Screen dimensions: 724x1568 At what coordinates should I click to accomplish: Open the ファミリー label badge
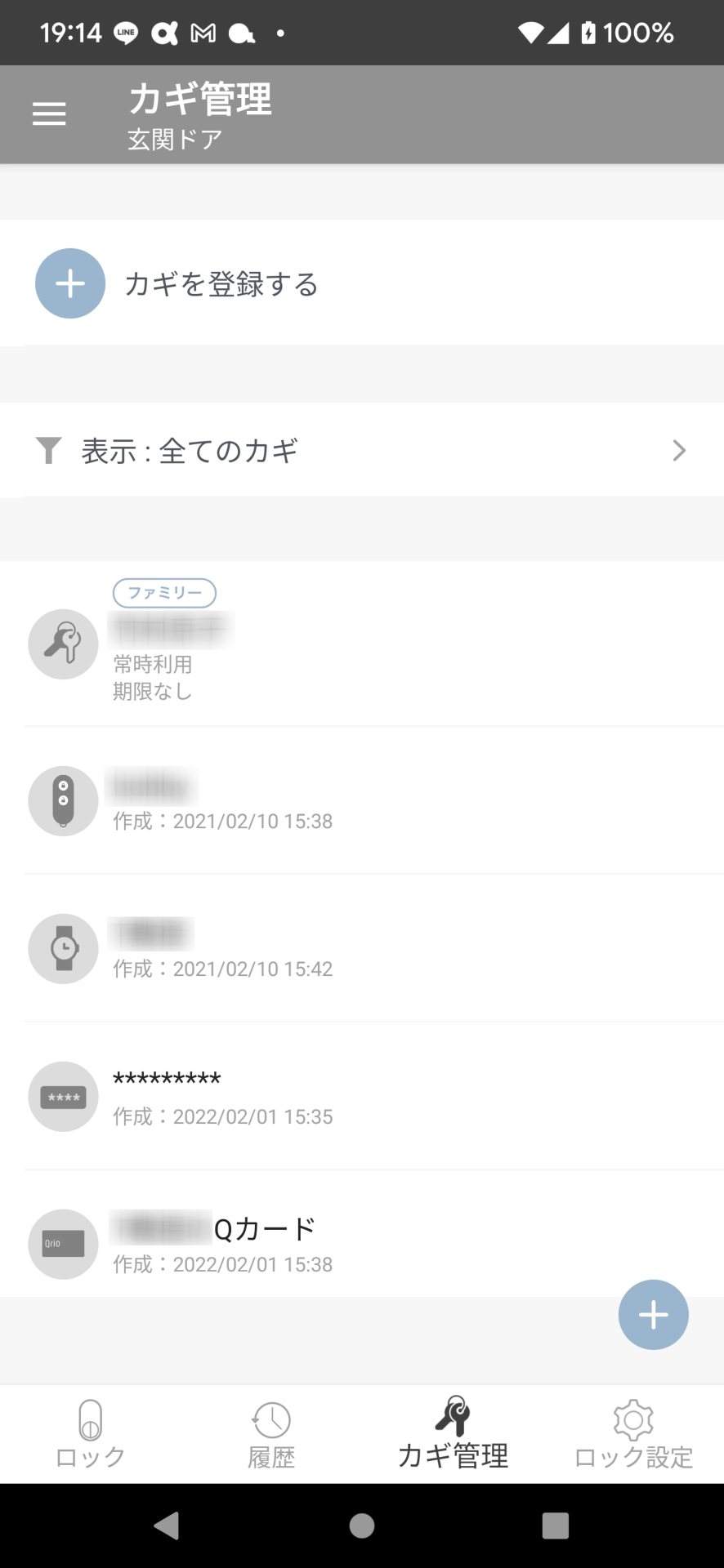[x=163, y=593]
